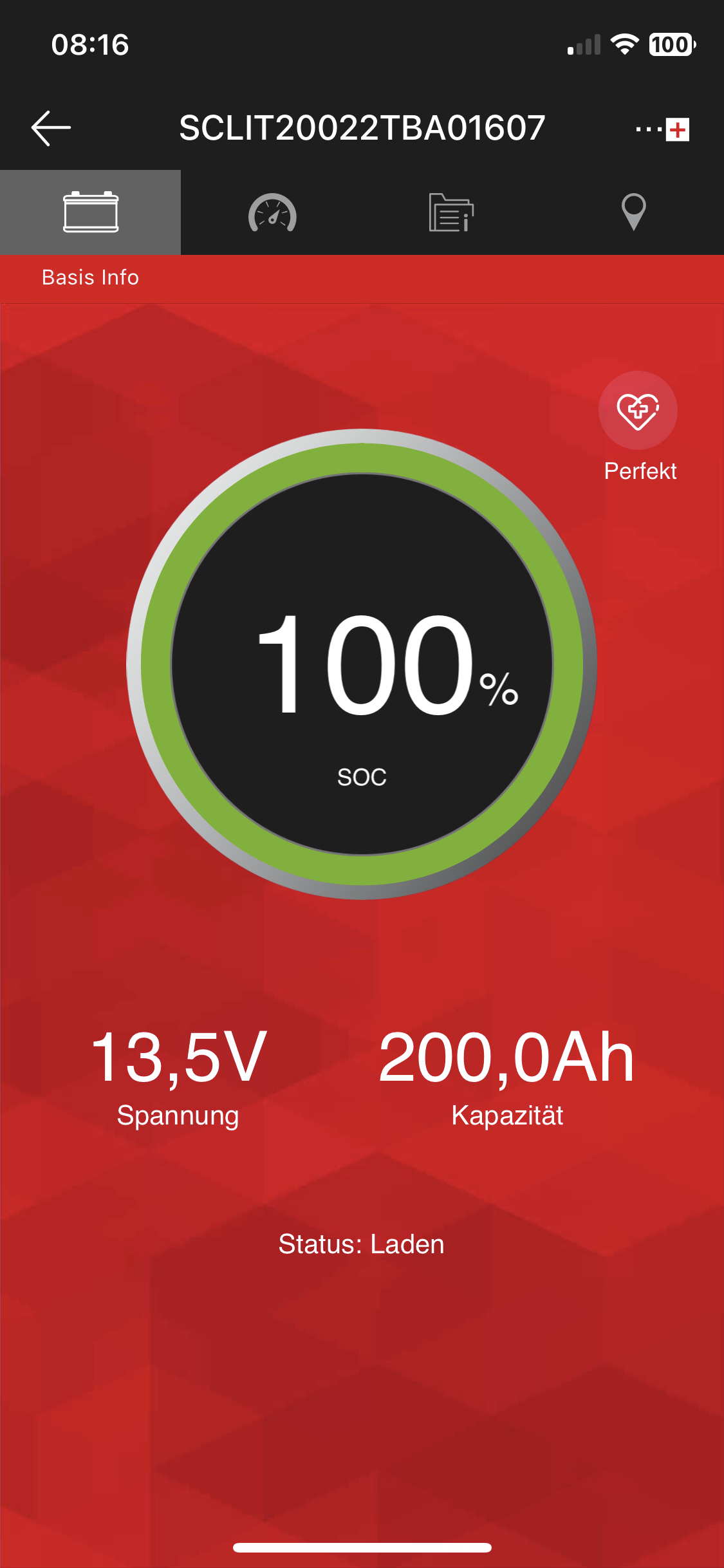Switch to the gauge meter tab

pyautogui.click(x=272, y=212)
